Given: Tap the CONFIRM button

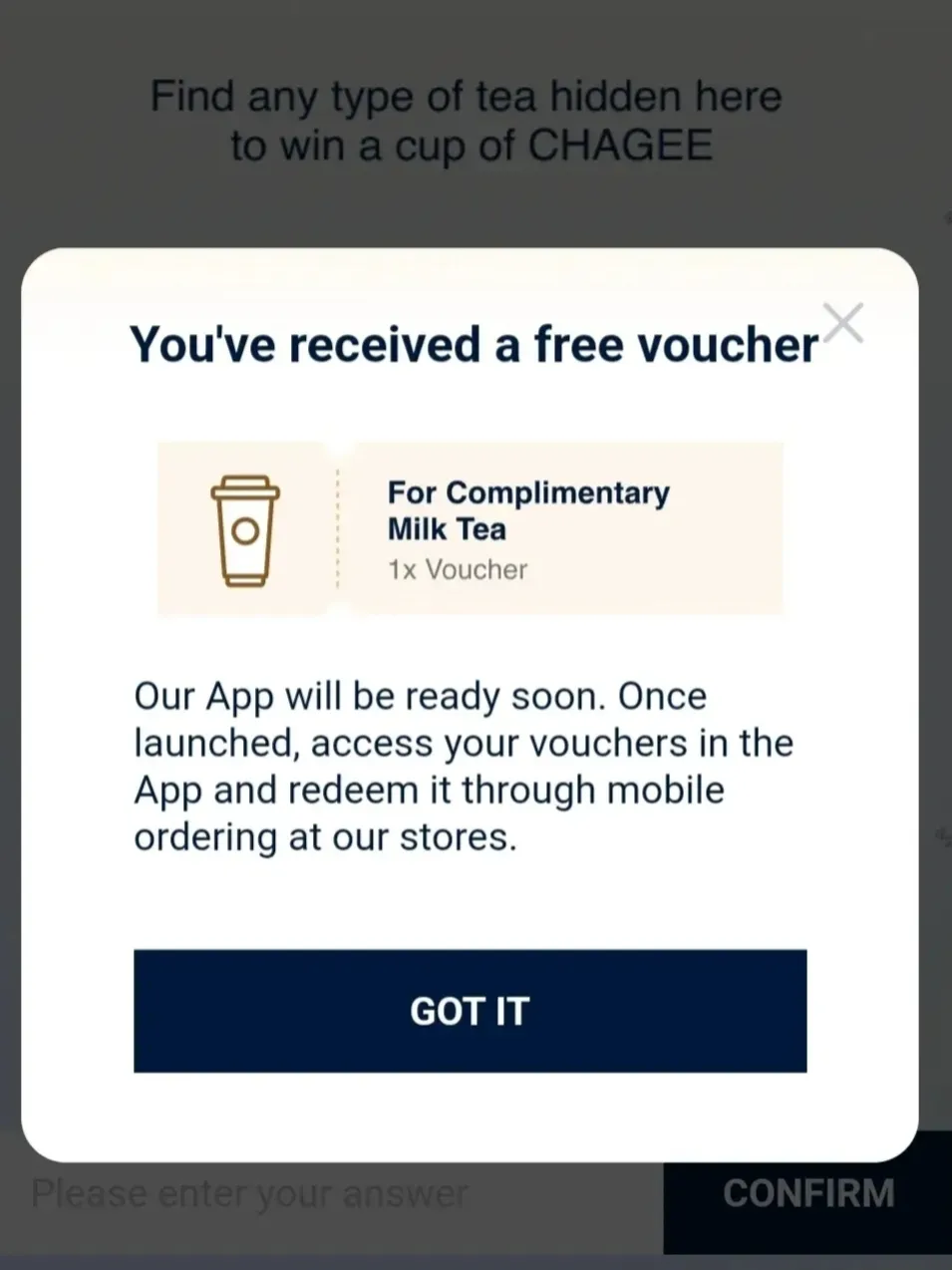Looking at the screenshot, I should [807, 1194].
